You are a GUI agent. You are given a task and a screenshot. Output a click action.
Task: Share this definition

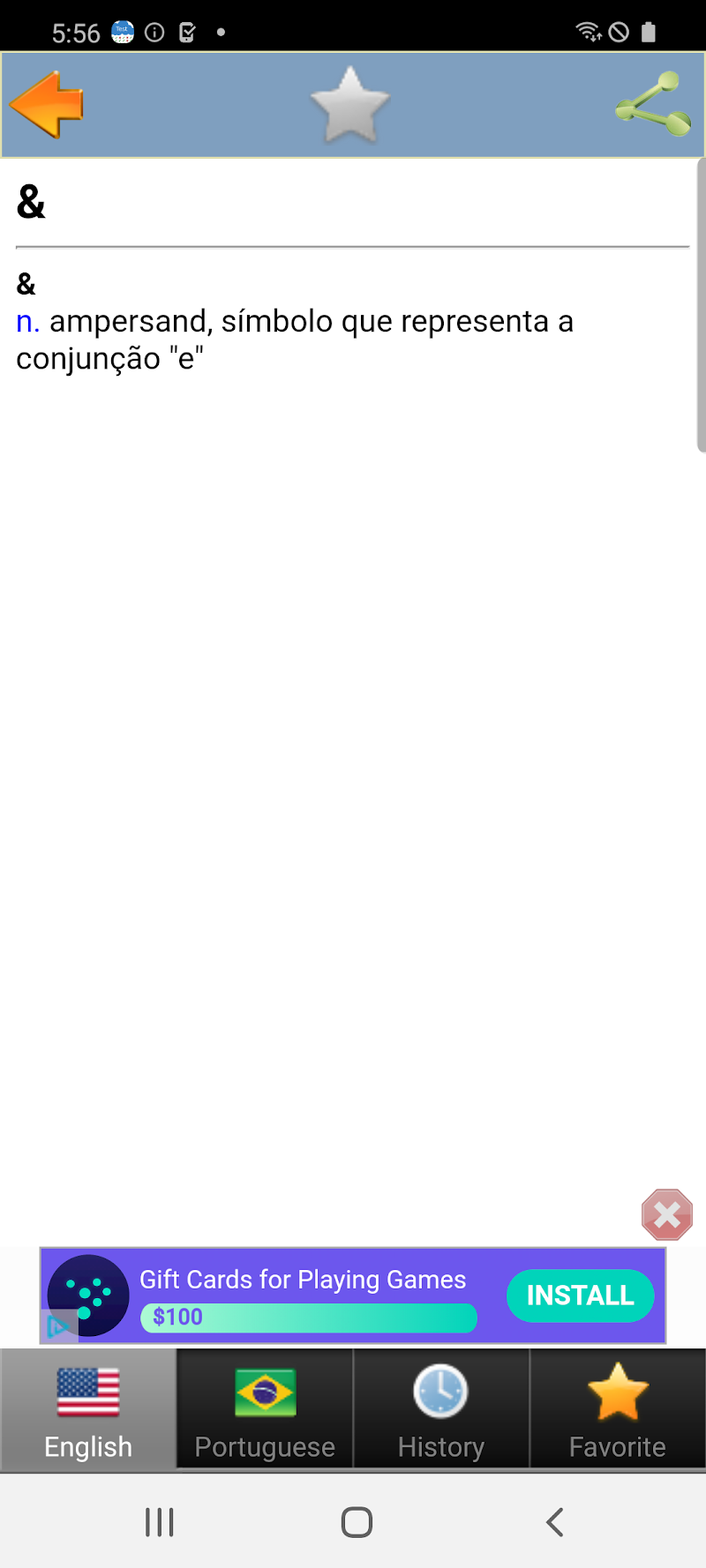(x=653, y=105)
